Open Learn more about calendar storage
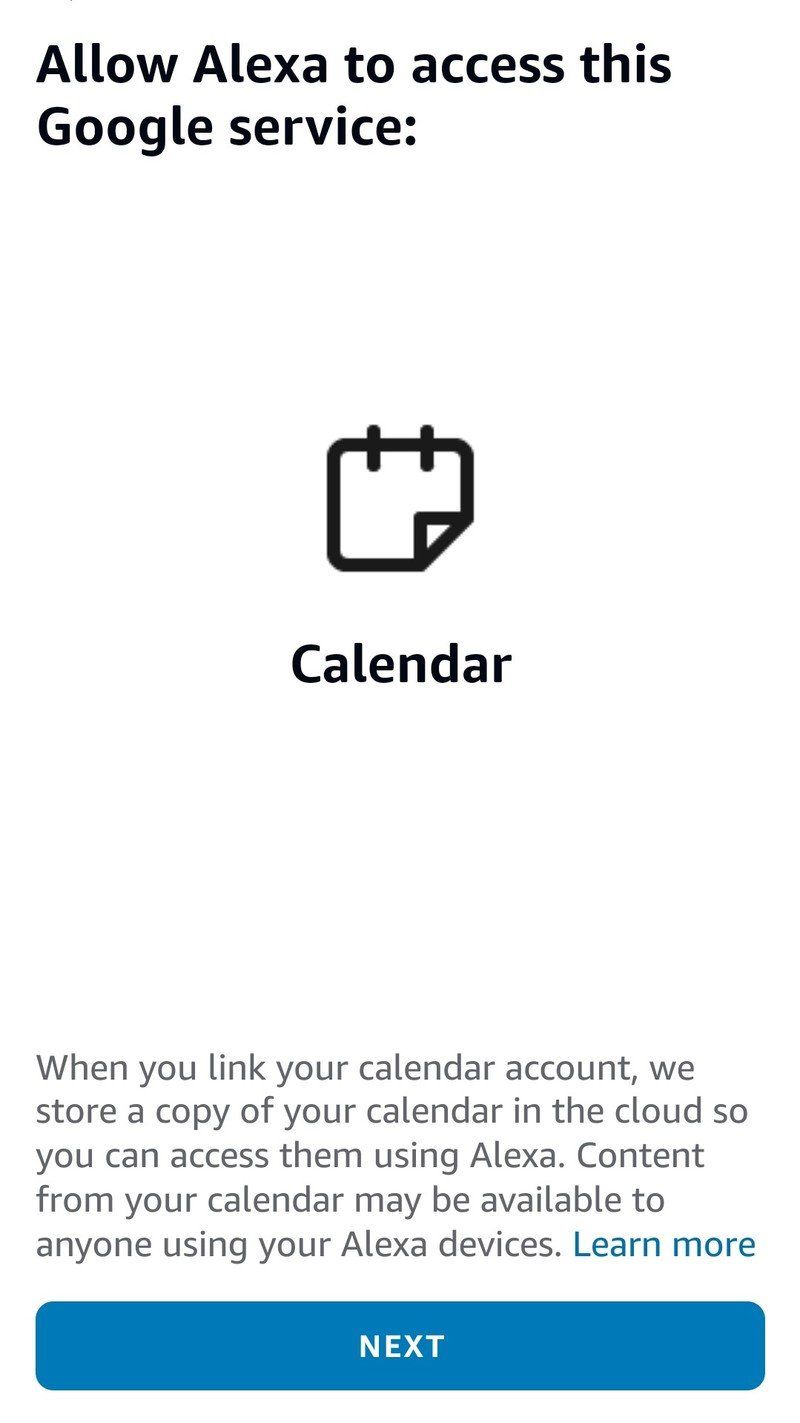 click(x=663, y=1243)
